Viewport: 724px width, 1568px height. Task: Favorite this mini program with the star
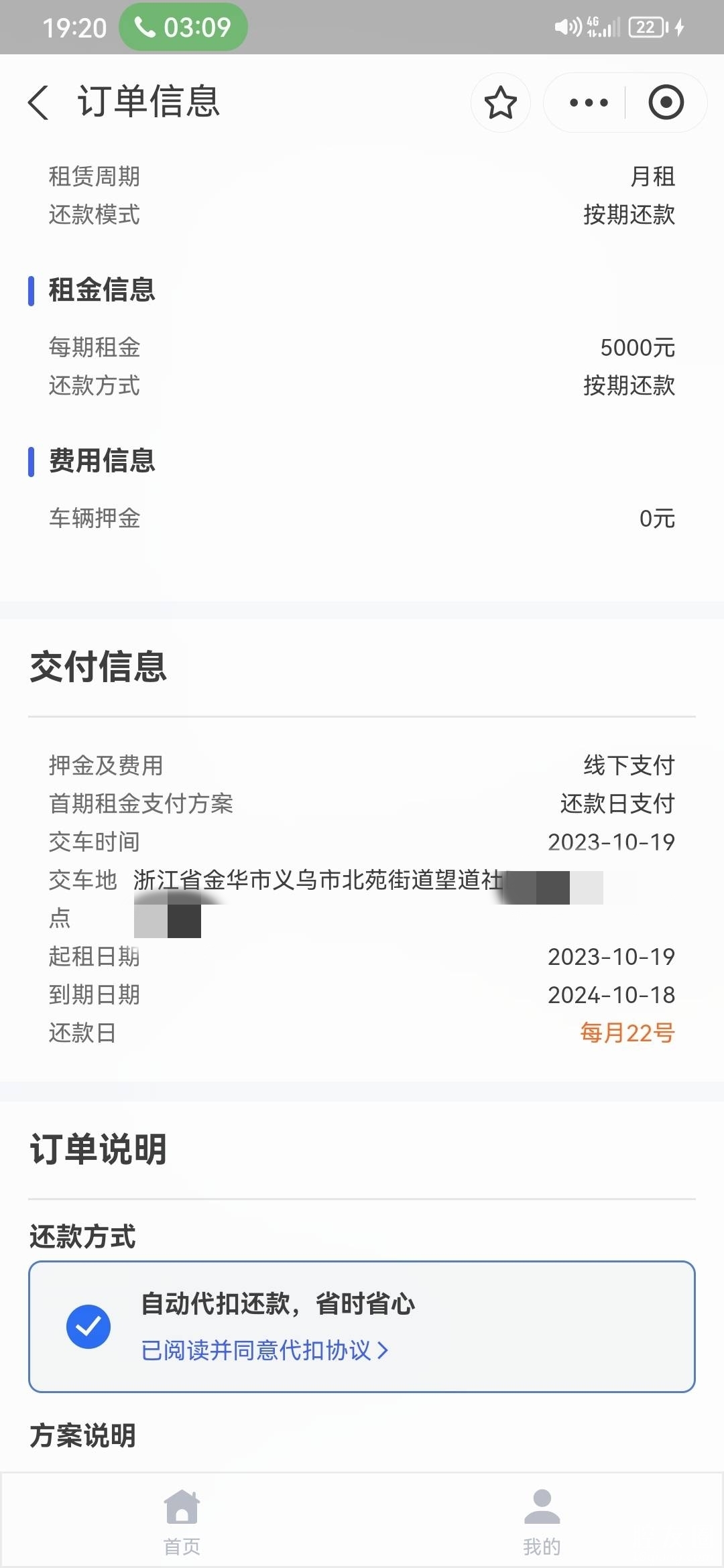coord(500,103)
